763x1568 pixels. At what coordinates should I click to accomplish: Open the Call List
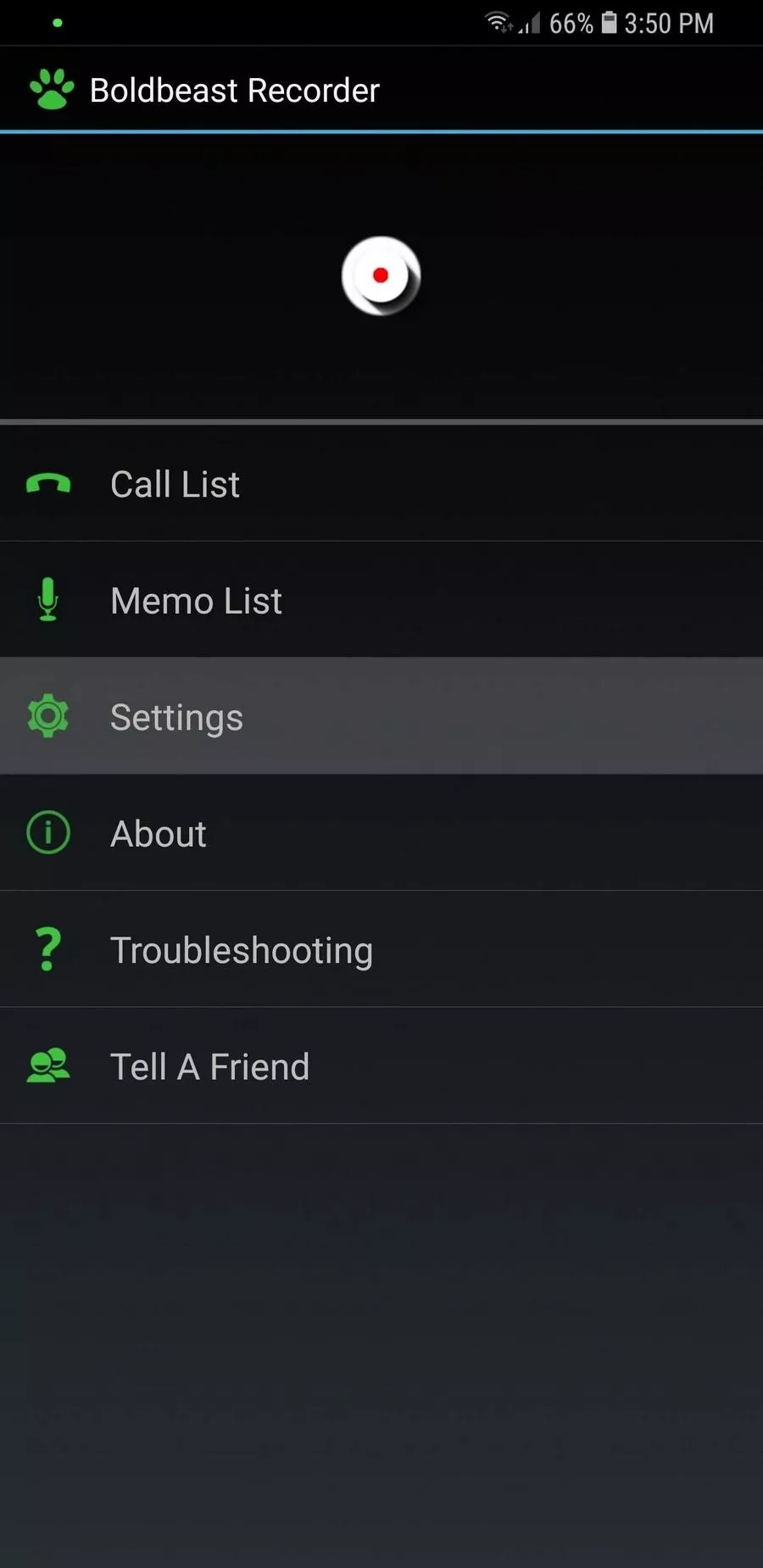(x=381, y=484)
